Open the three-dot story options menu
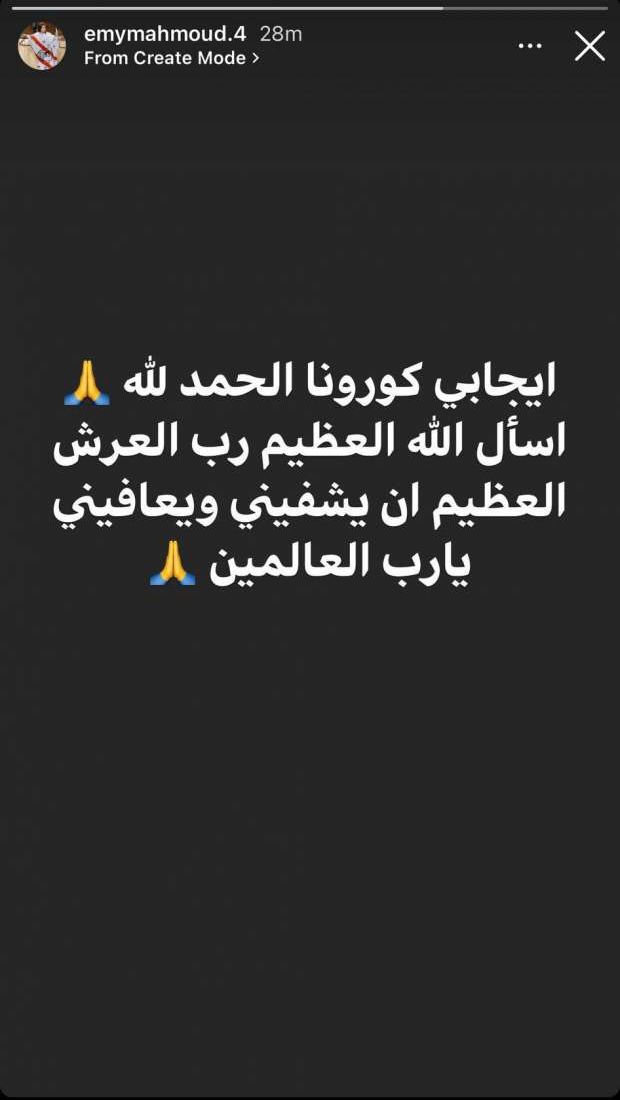The image size is (620, 1100). point(529,46)
